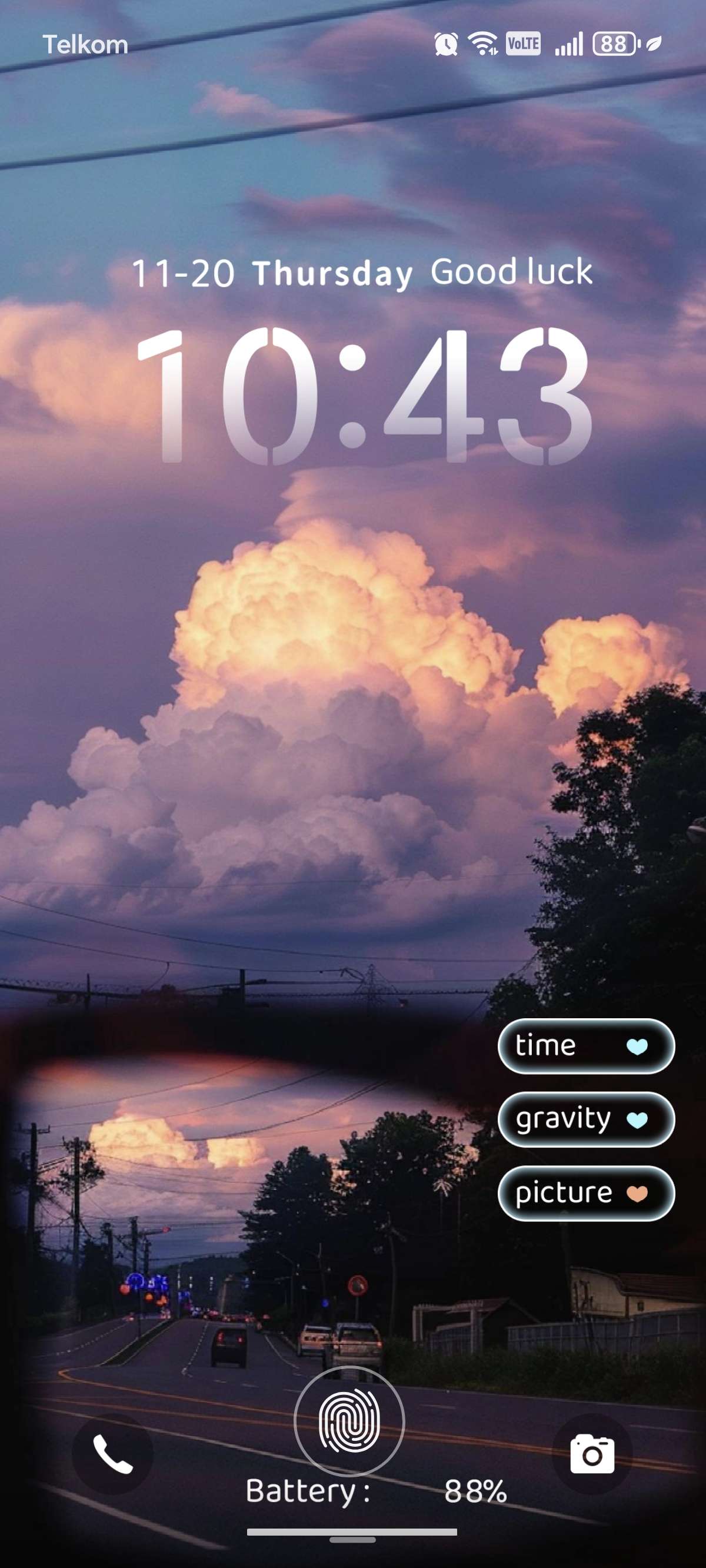Touch the fingerprint unlock sensor
The height and width of the screenshot is (1568, 706).
click(349, 1421)
